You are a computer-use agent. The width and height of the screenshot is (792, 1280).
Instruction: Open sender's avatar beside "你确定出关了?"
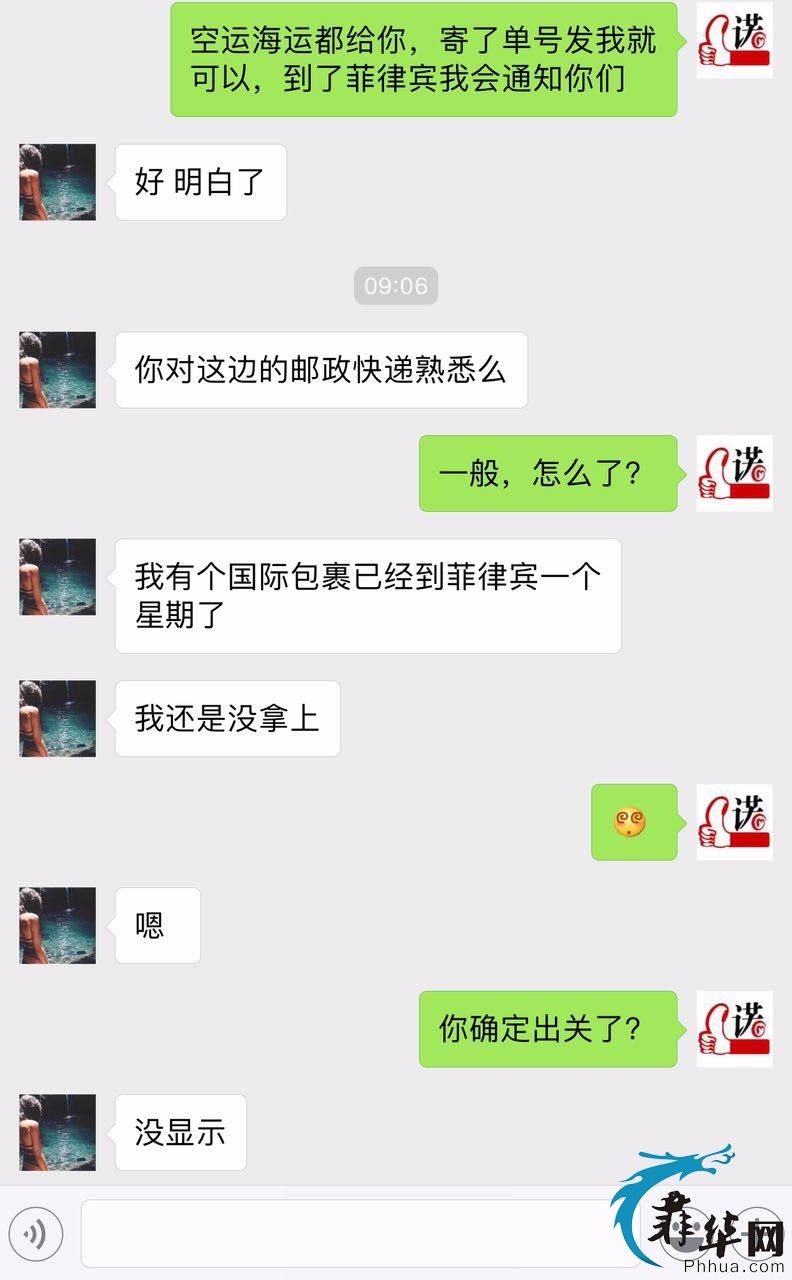click(x=734, y=1029)
